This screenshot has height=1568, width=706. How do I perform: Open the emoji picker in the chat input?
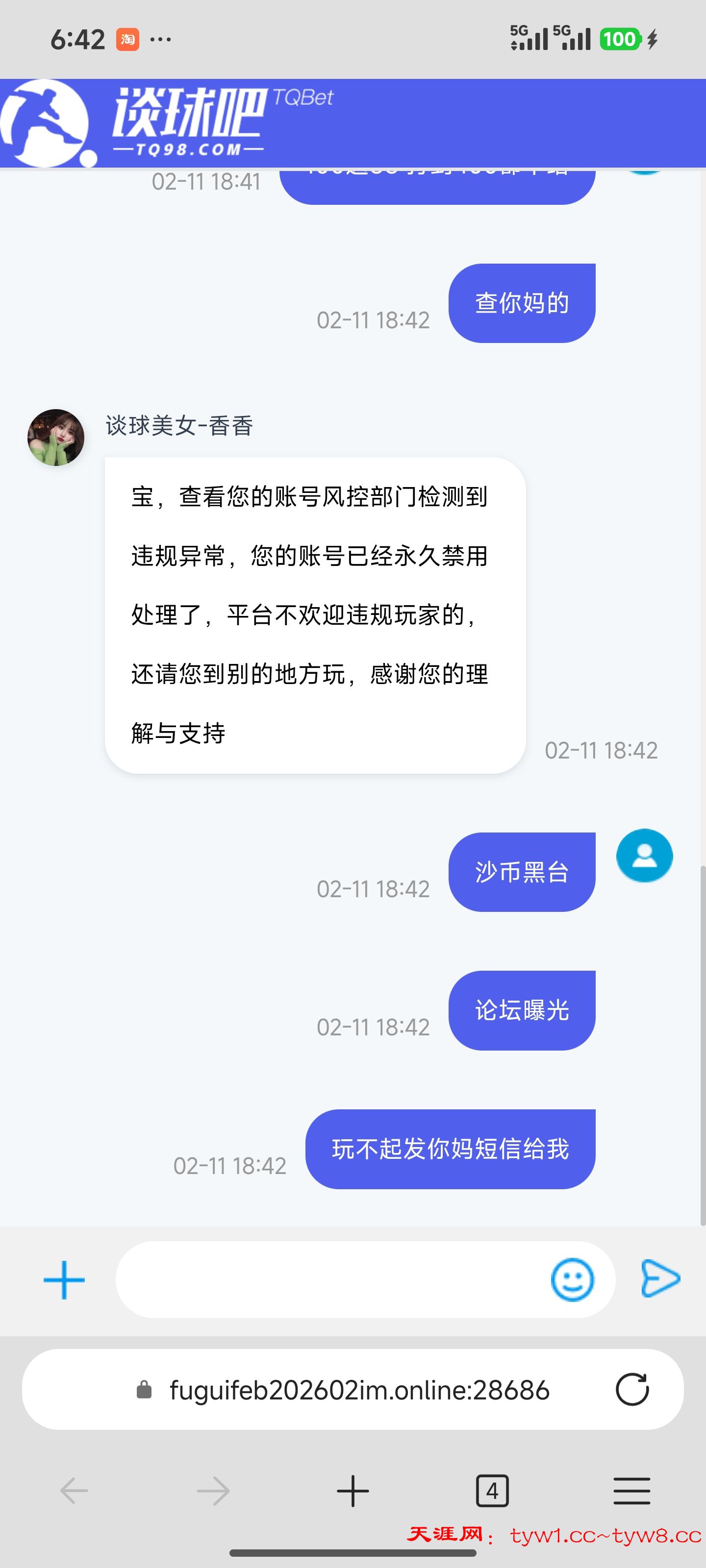[x=573, y=1279]
